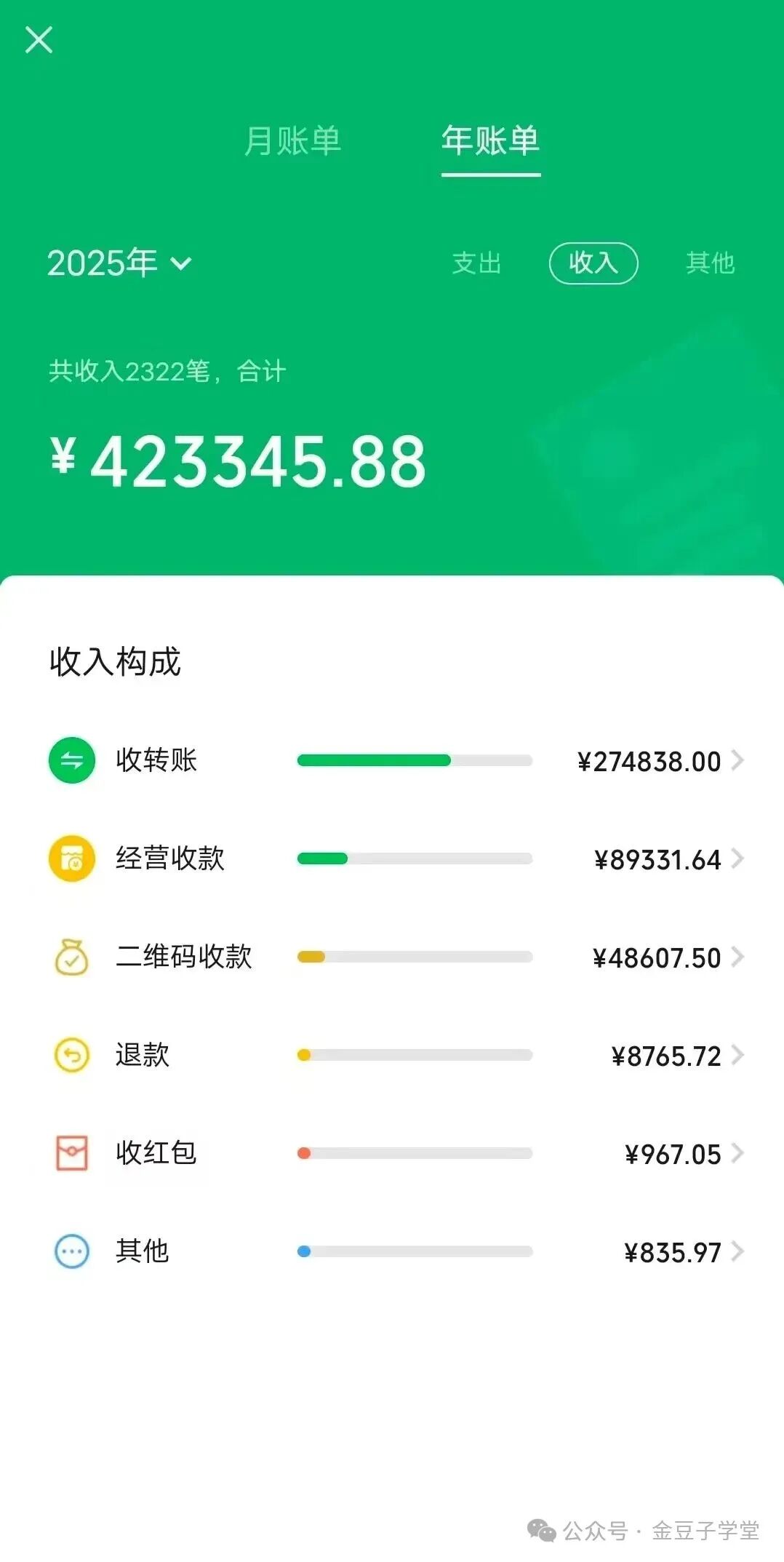This screenshot has width=784, height=1562.
Task: Click the close X icon at top left
Action: [x=39, y=40]
